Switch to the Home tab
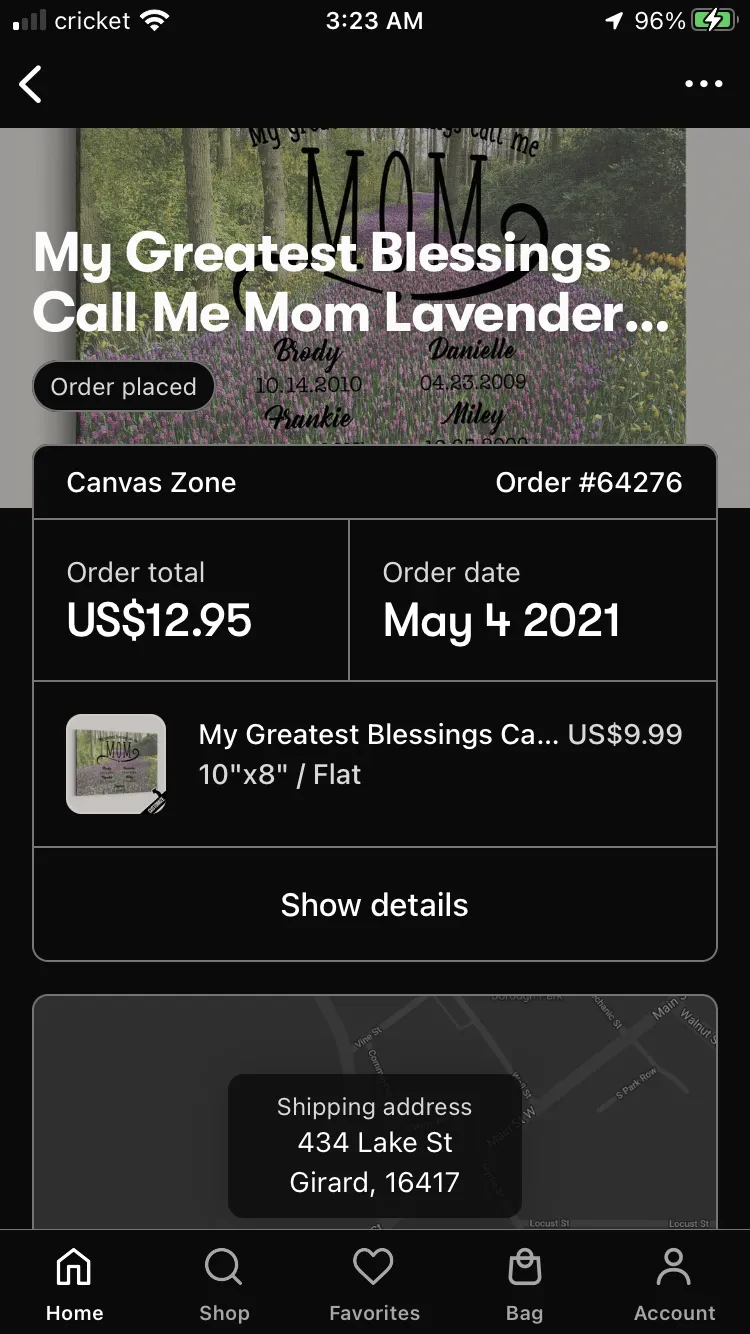The image size is (750, 1334). tap(75, 1284)
